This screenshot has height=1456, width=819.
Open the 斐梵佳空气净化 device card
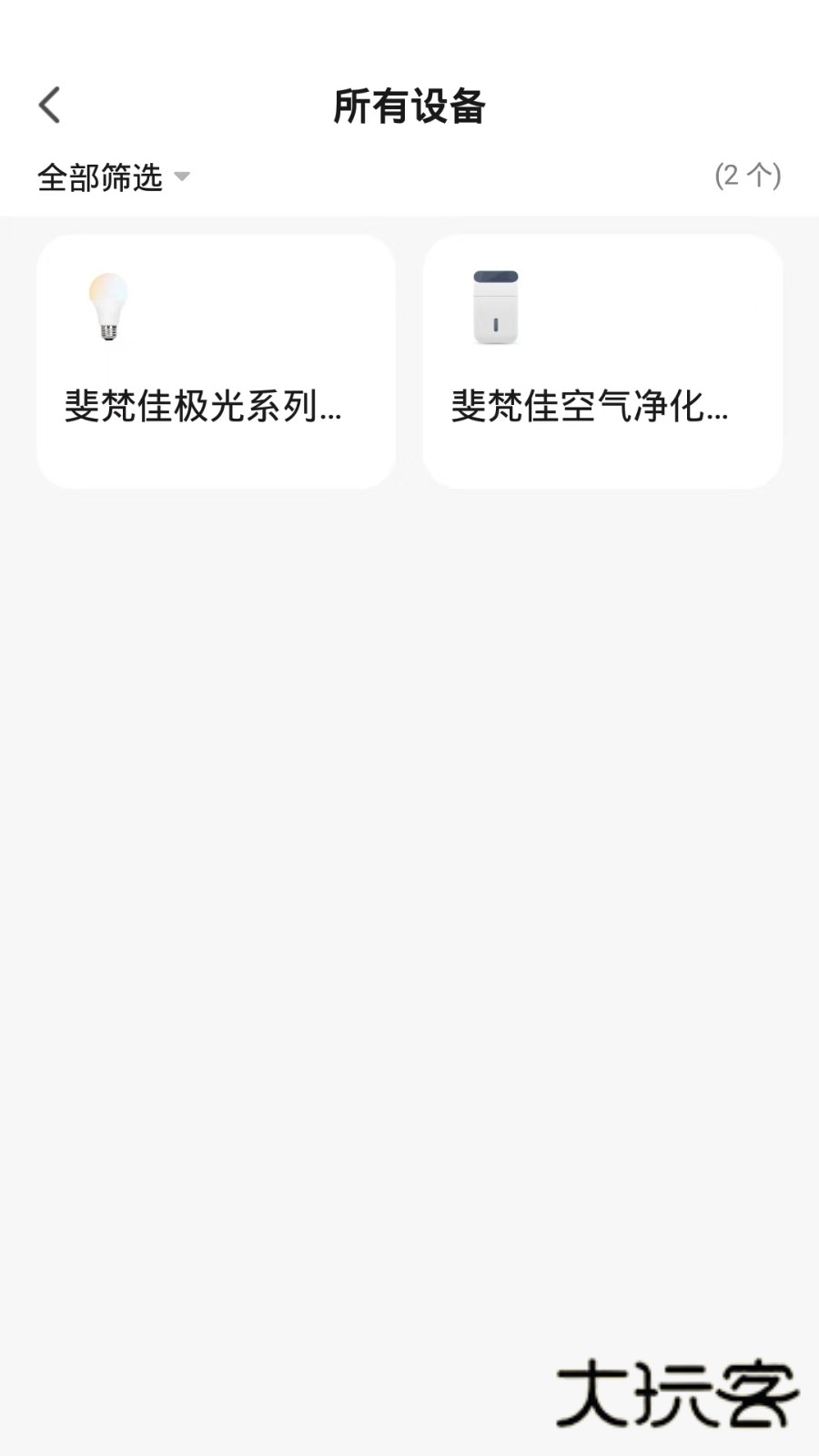603,359
